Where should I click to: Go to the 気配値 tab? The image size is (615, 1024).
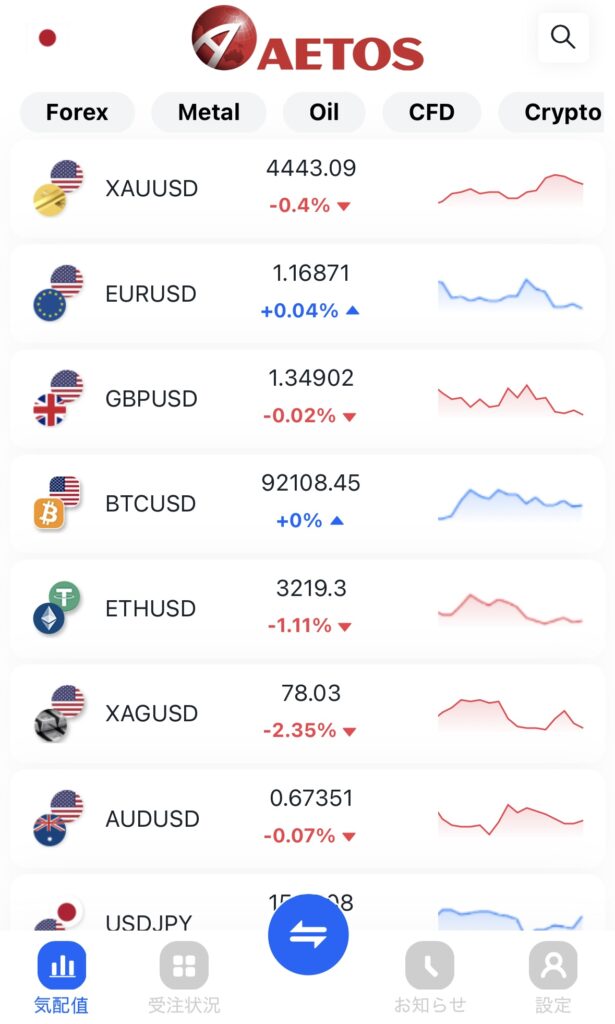(61, 976)
